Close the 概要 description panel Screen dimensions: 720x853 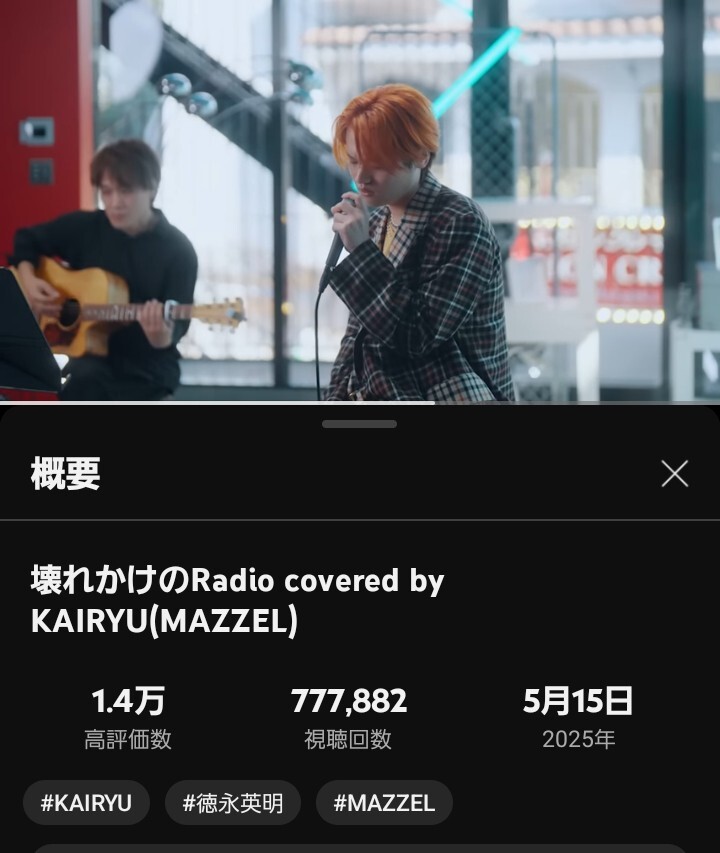tap(674, 473)
